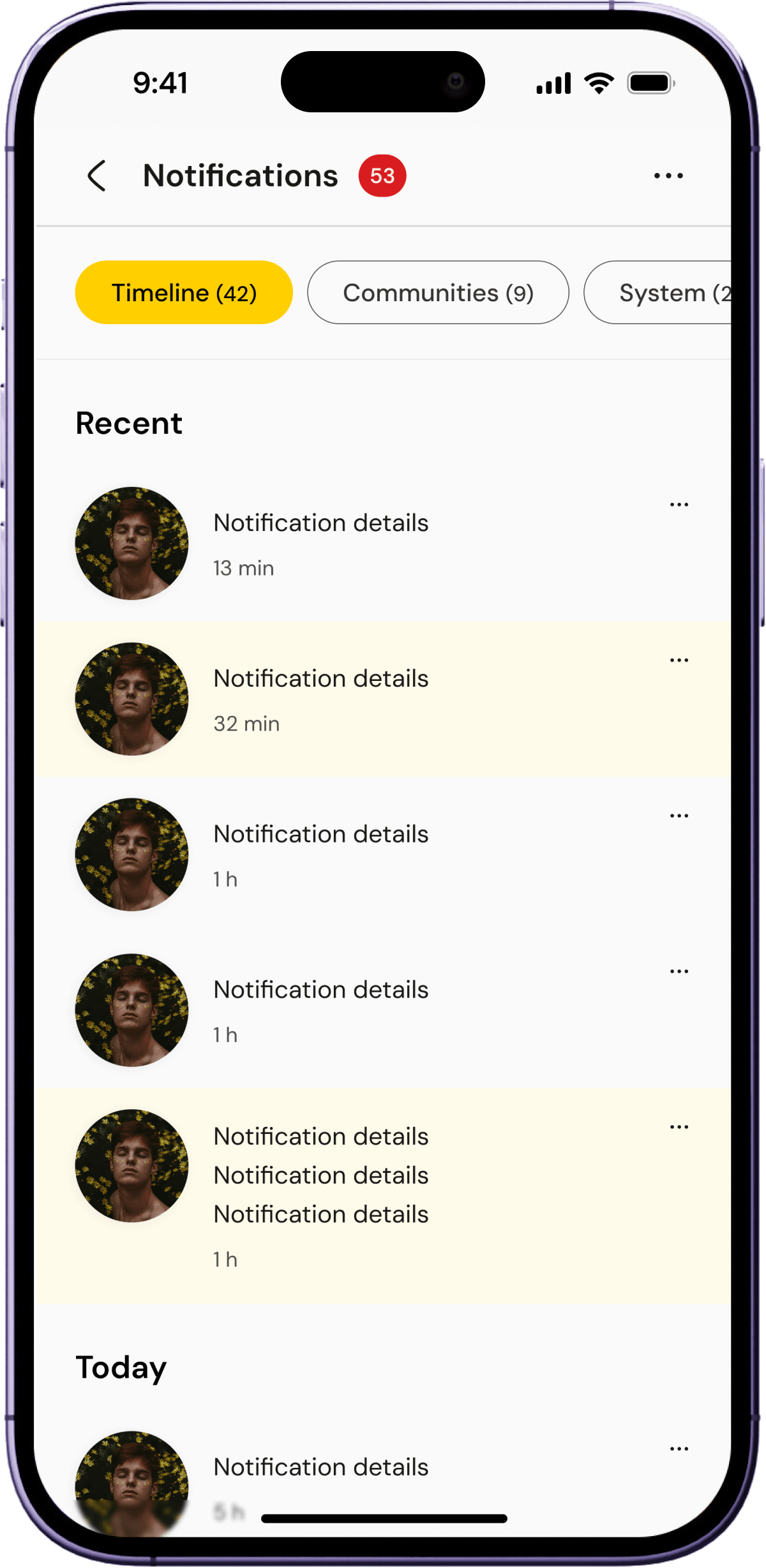The height and width of the screenshot is (1568, 766).
Task: Open options for 32 min notification
Action: pyautogui.click(x=679, y=661)
